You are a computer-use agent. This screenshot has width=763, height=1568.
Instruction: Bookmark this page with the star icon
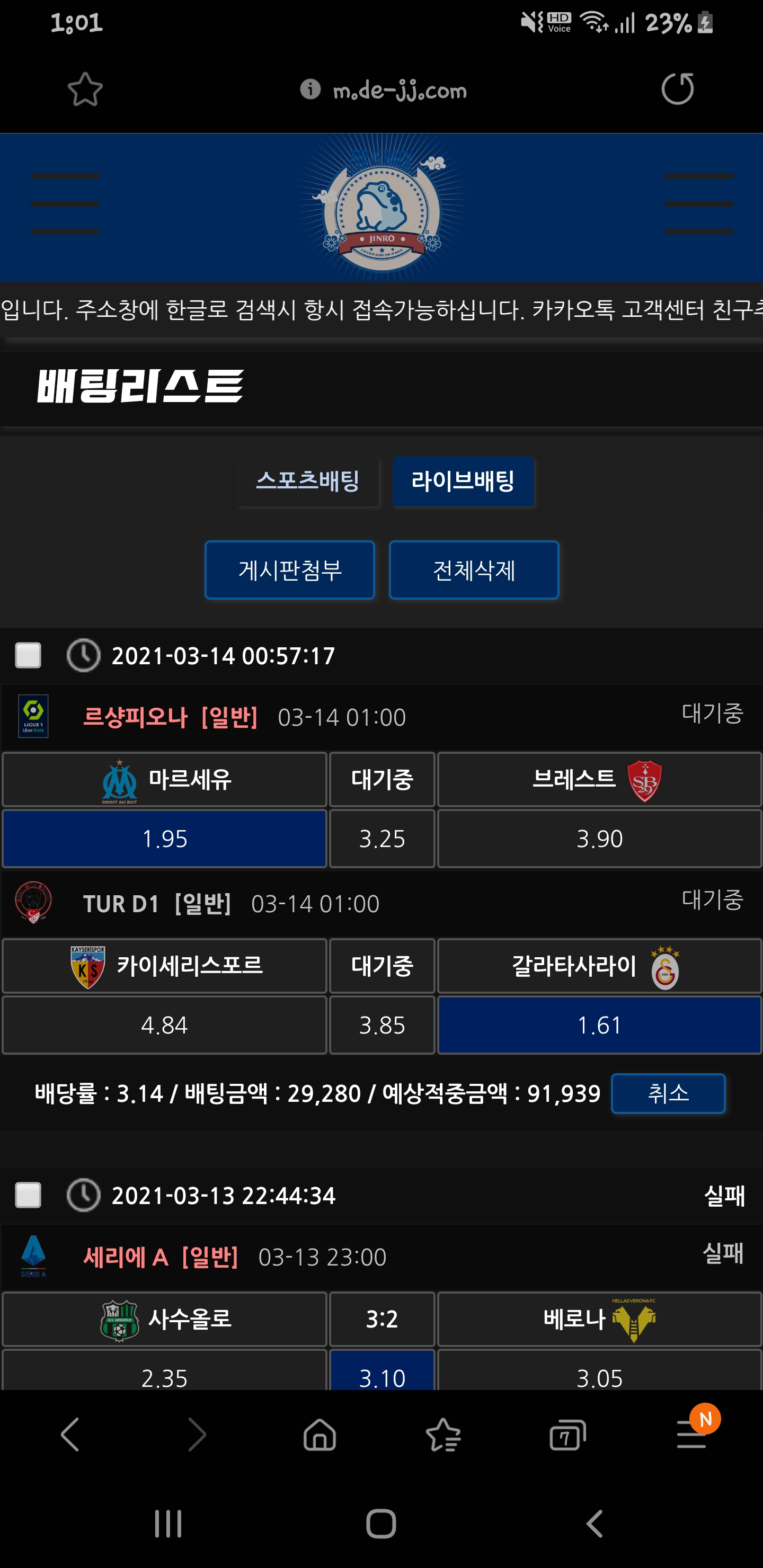coord(85,90)
